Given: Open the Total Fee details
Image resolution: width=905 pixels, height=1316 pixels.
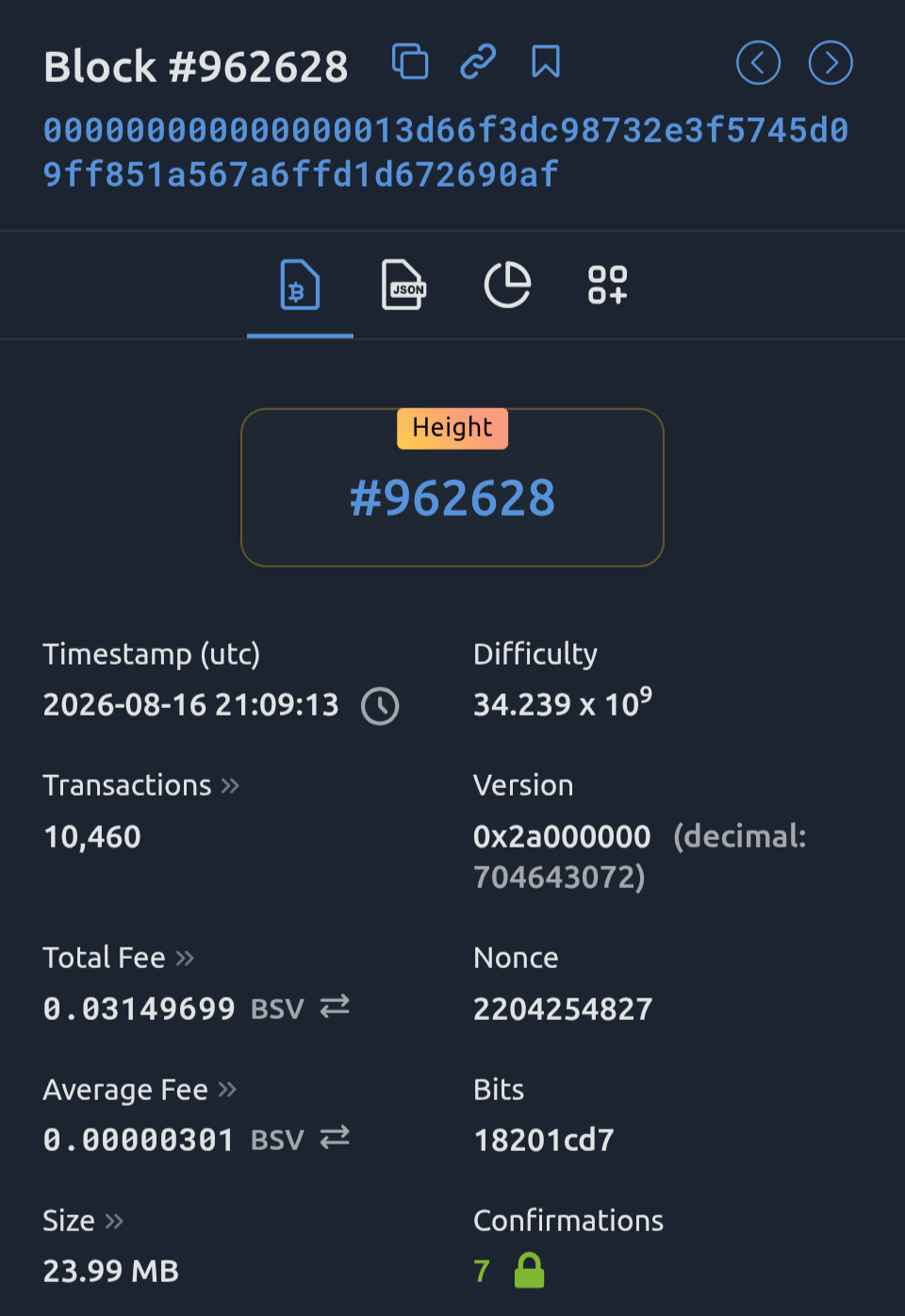Looking at the screenshot, I should coord(119,958).
